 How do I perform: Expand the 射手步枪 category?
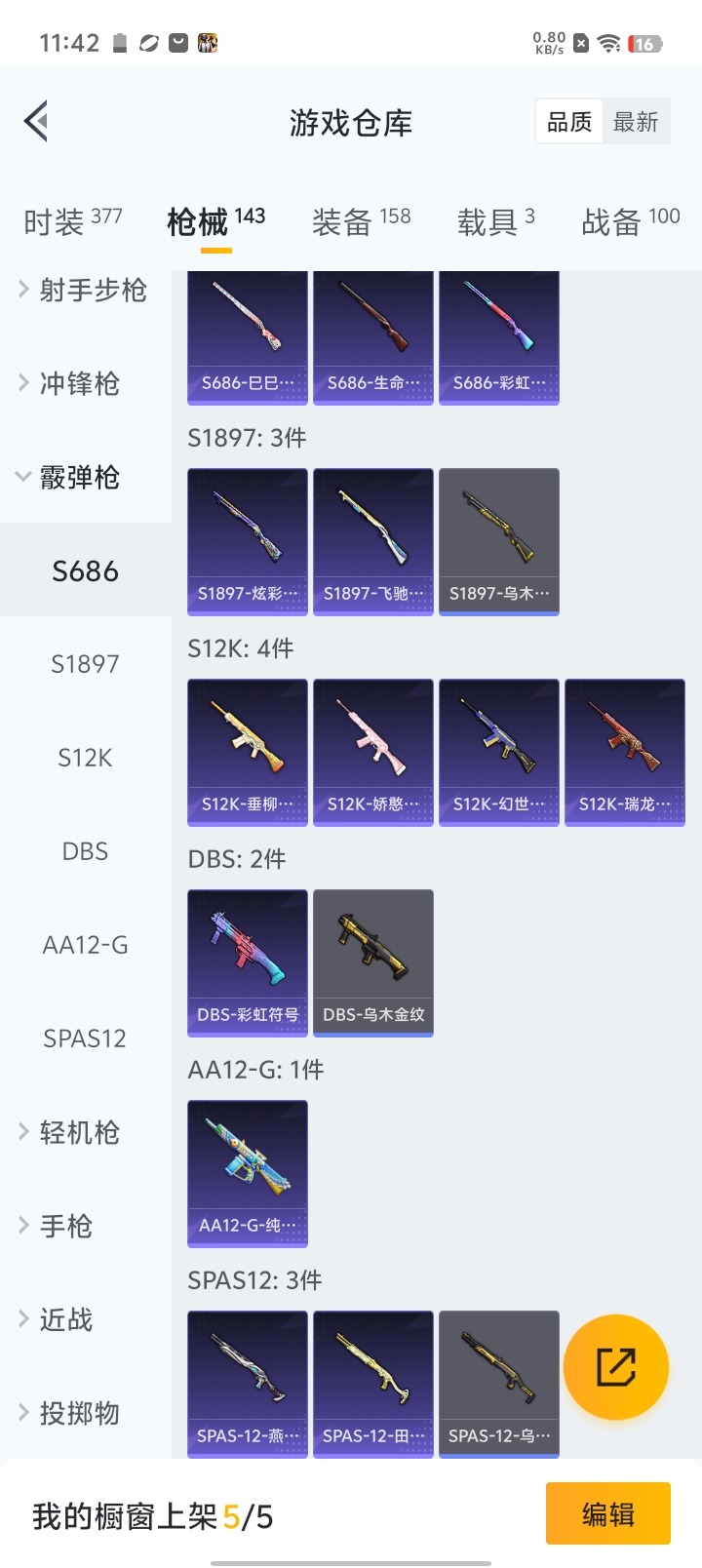coord(83,290)
